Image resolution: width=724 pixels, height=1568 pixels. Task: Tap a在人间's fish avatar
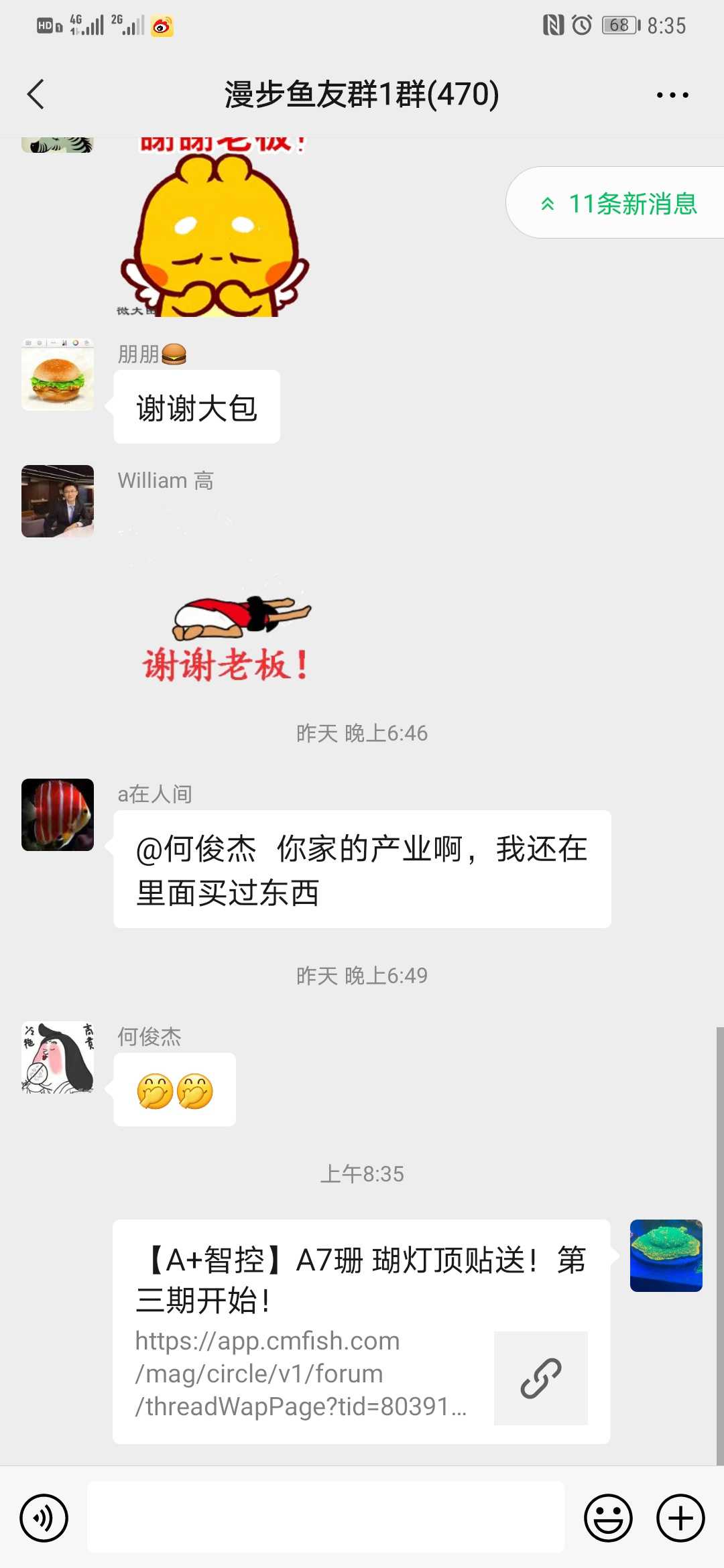pos(58,815)
